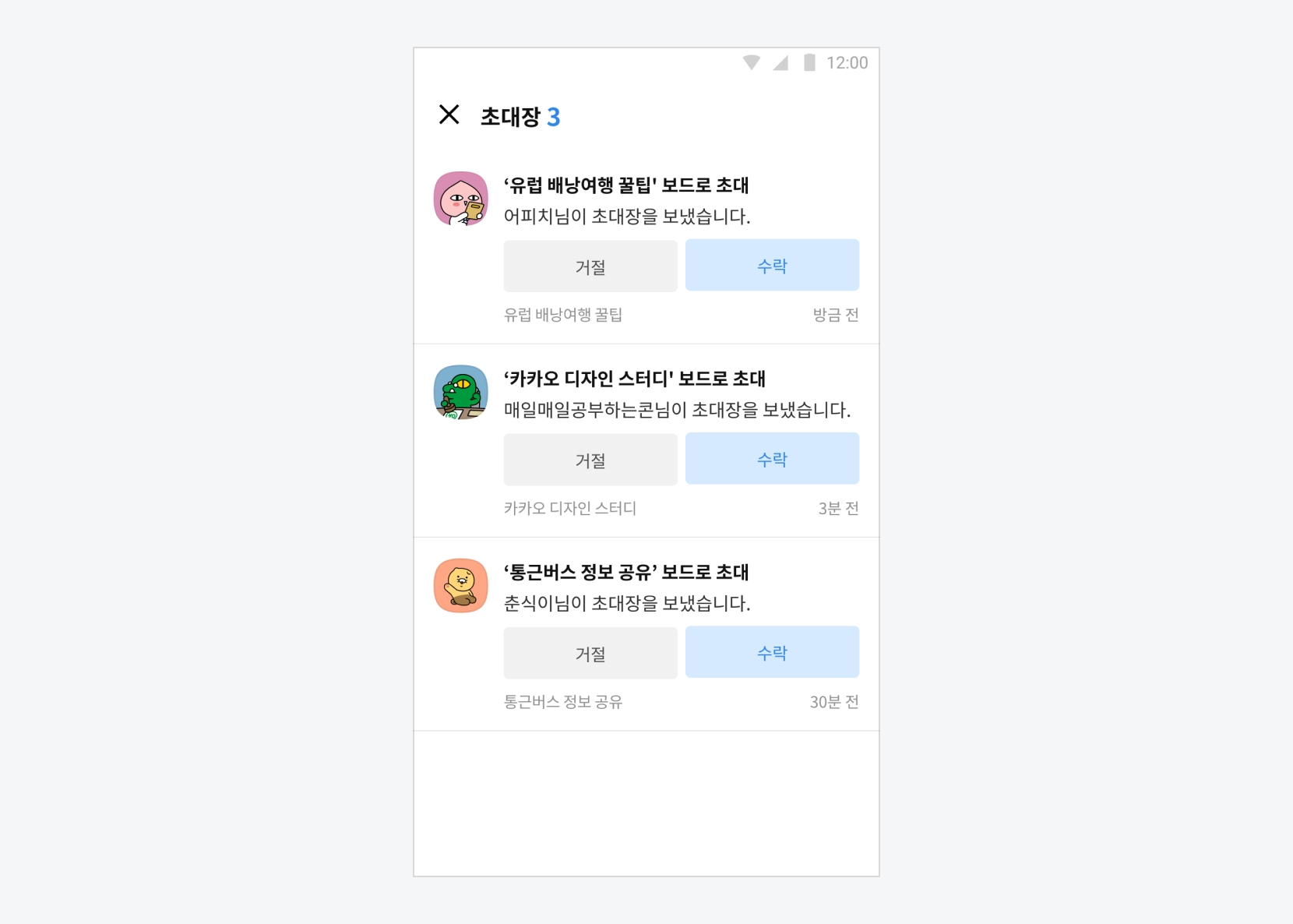Viewport: 1293px width, 924px height.
Task: Open 춘식이's profile picture
Action: [x=460, y=585]
